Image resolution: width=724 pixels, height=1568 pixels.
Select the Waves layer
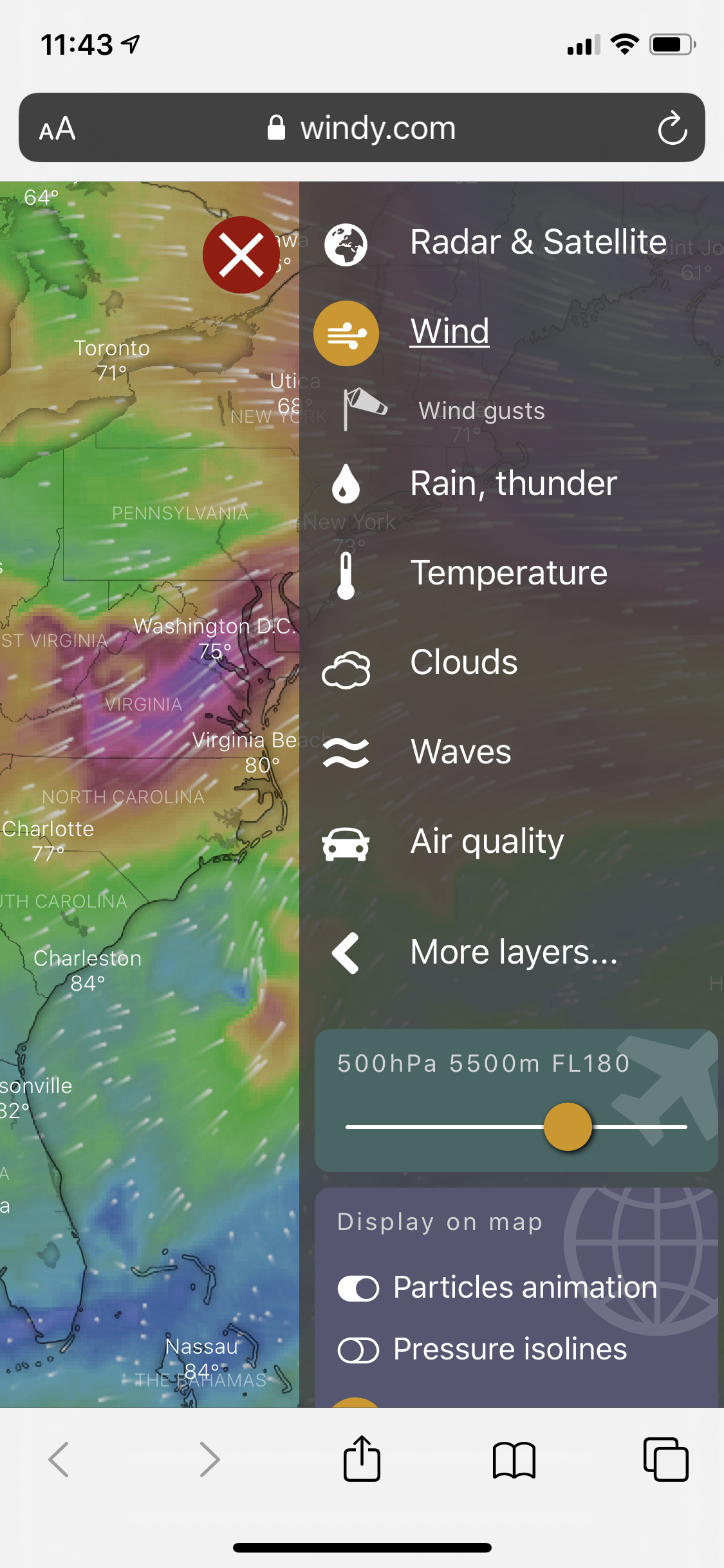(461, 752)
